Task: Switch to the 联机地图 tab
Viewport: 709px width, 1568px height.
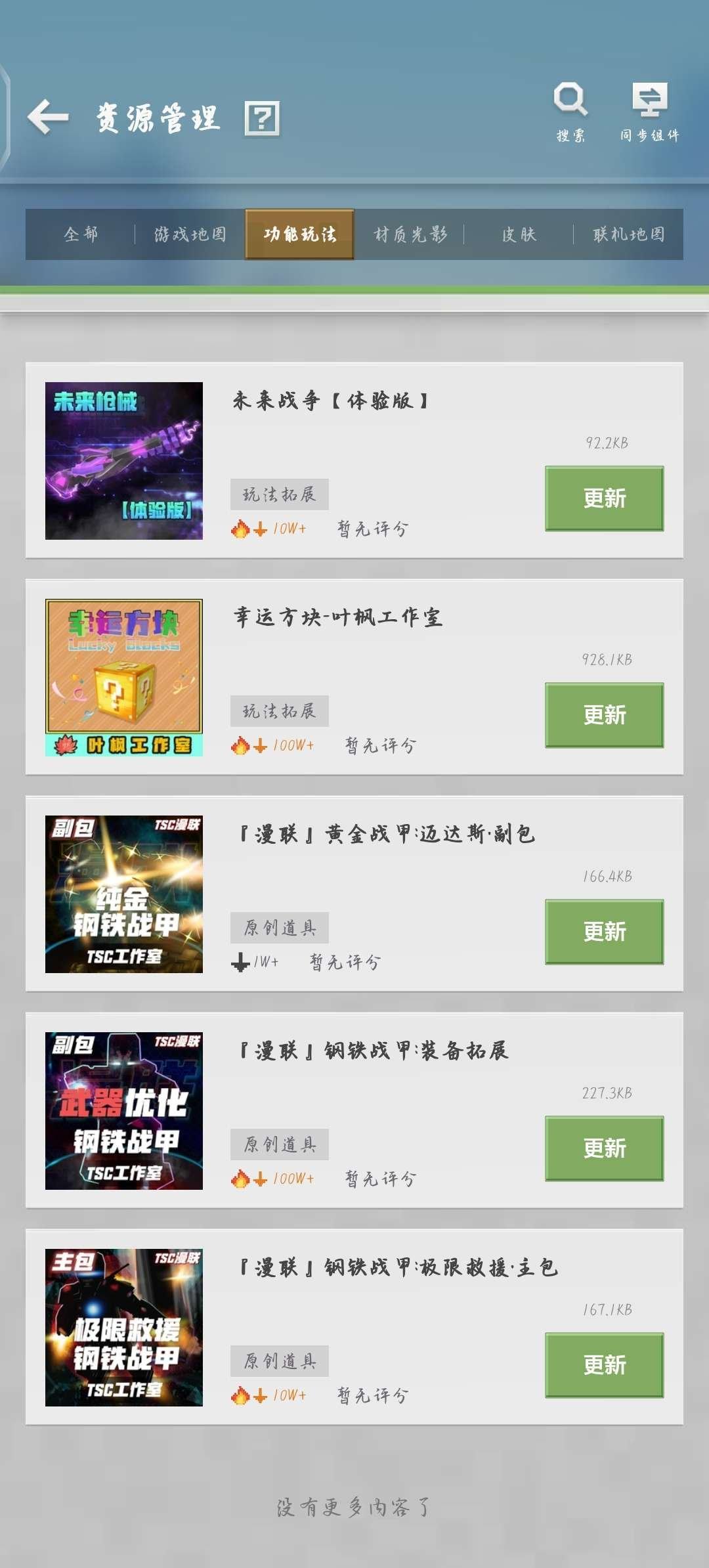Action: pyautogui.click(x=627, y=234)
